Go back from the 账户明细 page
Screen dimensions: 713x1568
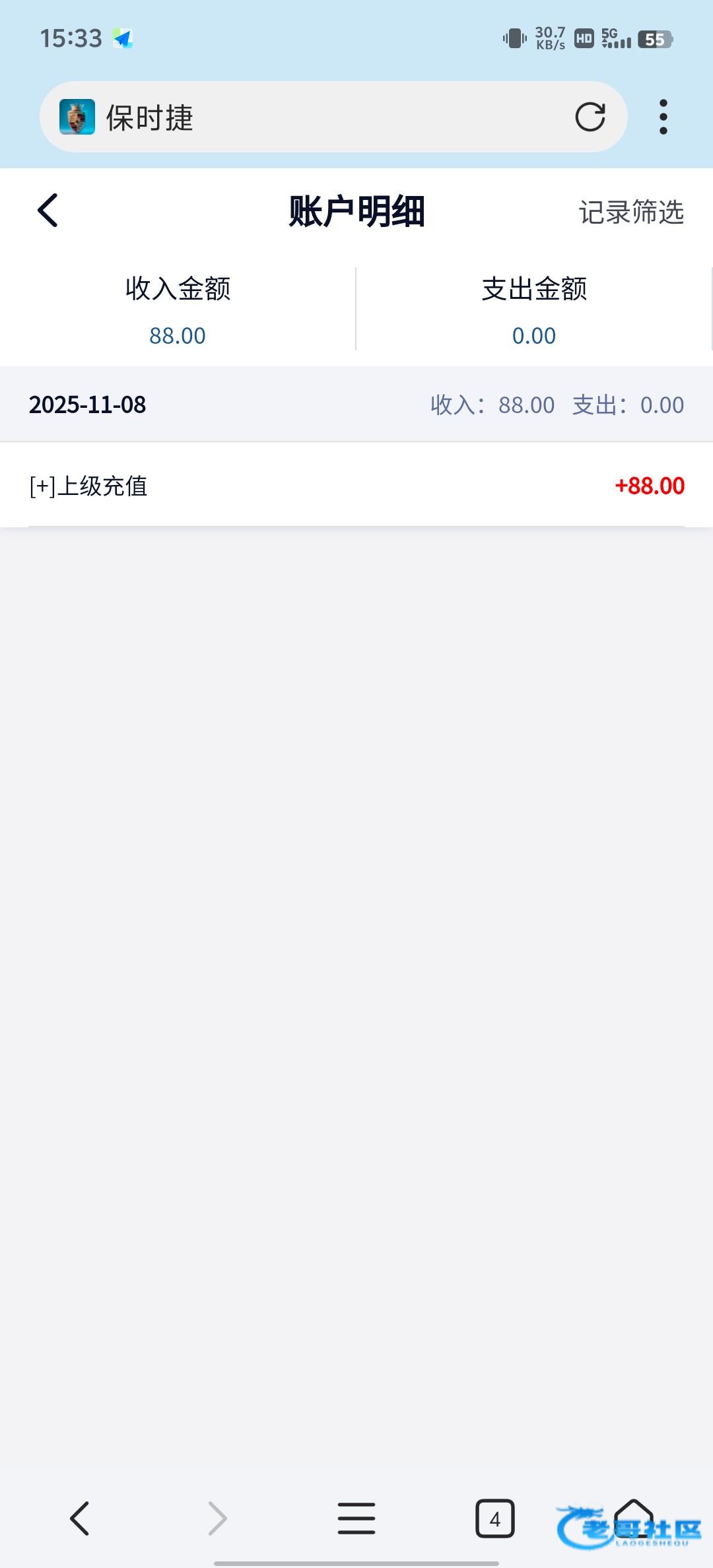click(x=48, y=211)
